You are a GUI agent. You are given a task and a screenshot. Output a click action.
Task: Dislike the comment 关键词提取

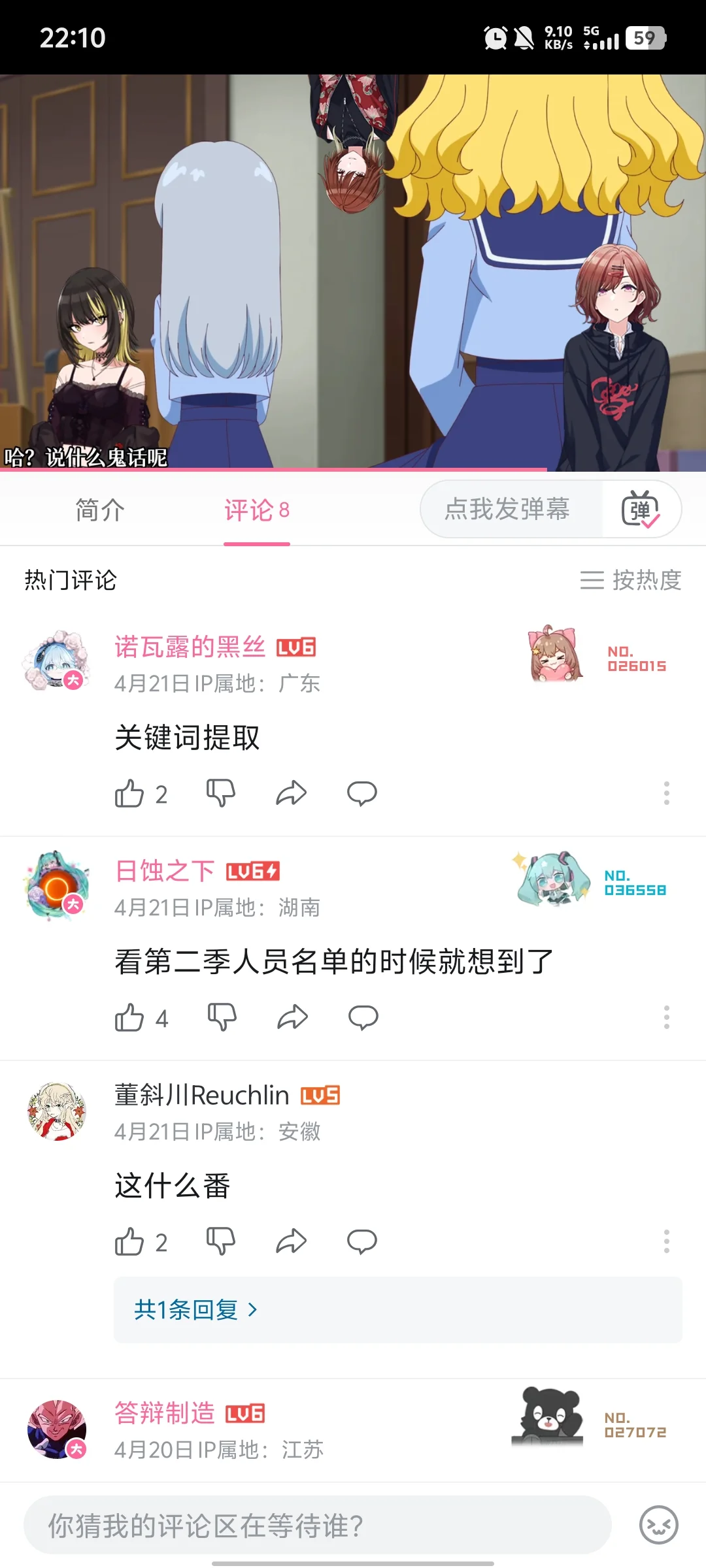(221, 793)
